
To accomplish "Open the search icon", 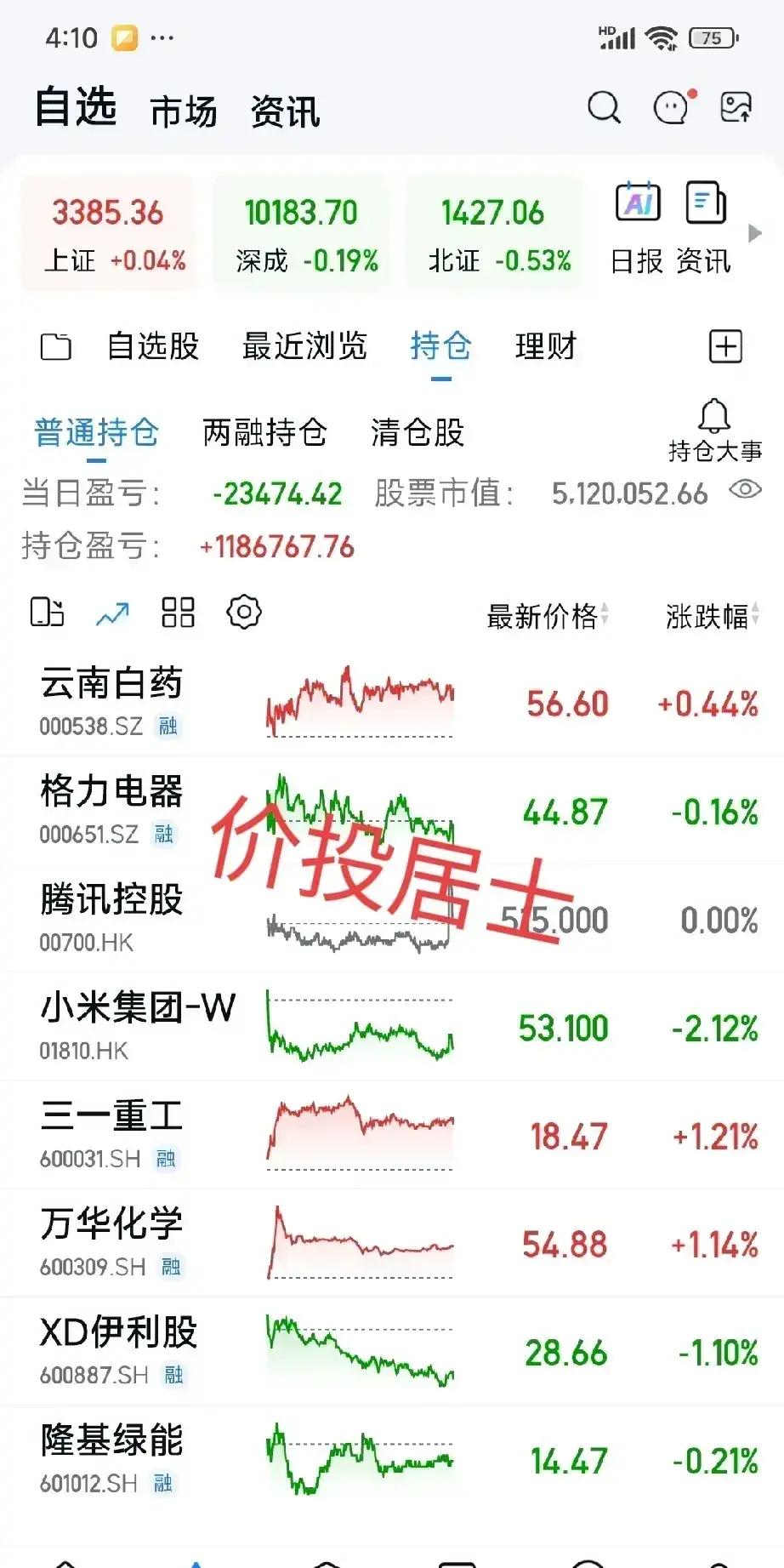I will [604, 109].
